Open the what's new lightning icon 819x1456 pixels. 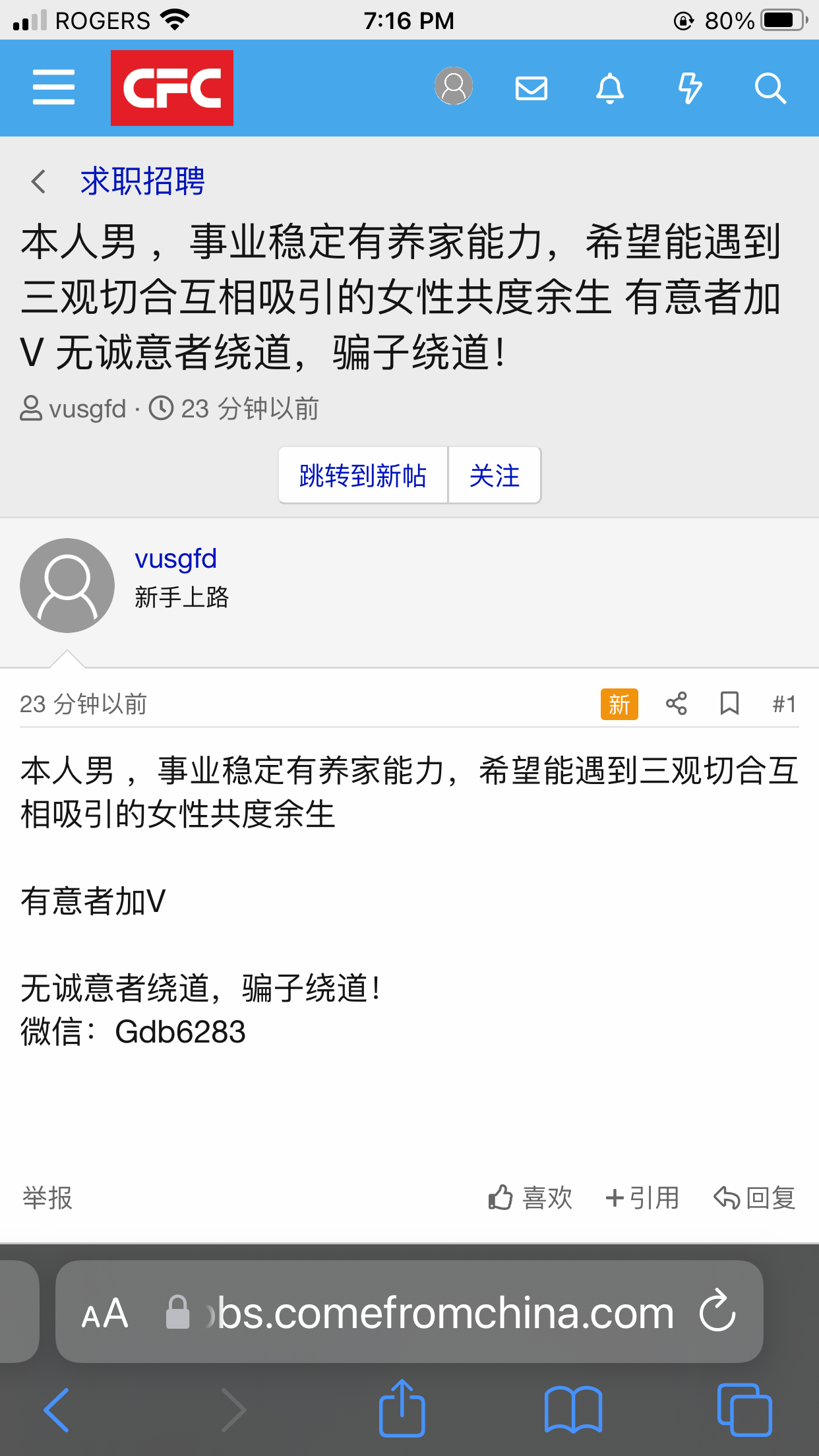pyautogui.click(x=690, y=88)
